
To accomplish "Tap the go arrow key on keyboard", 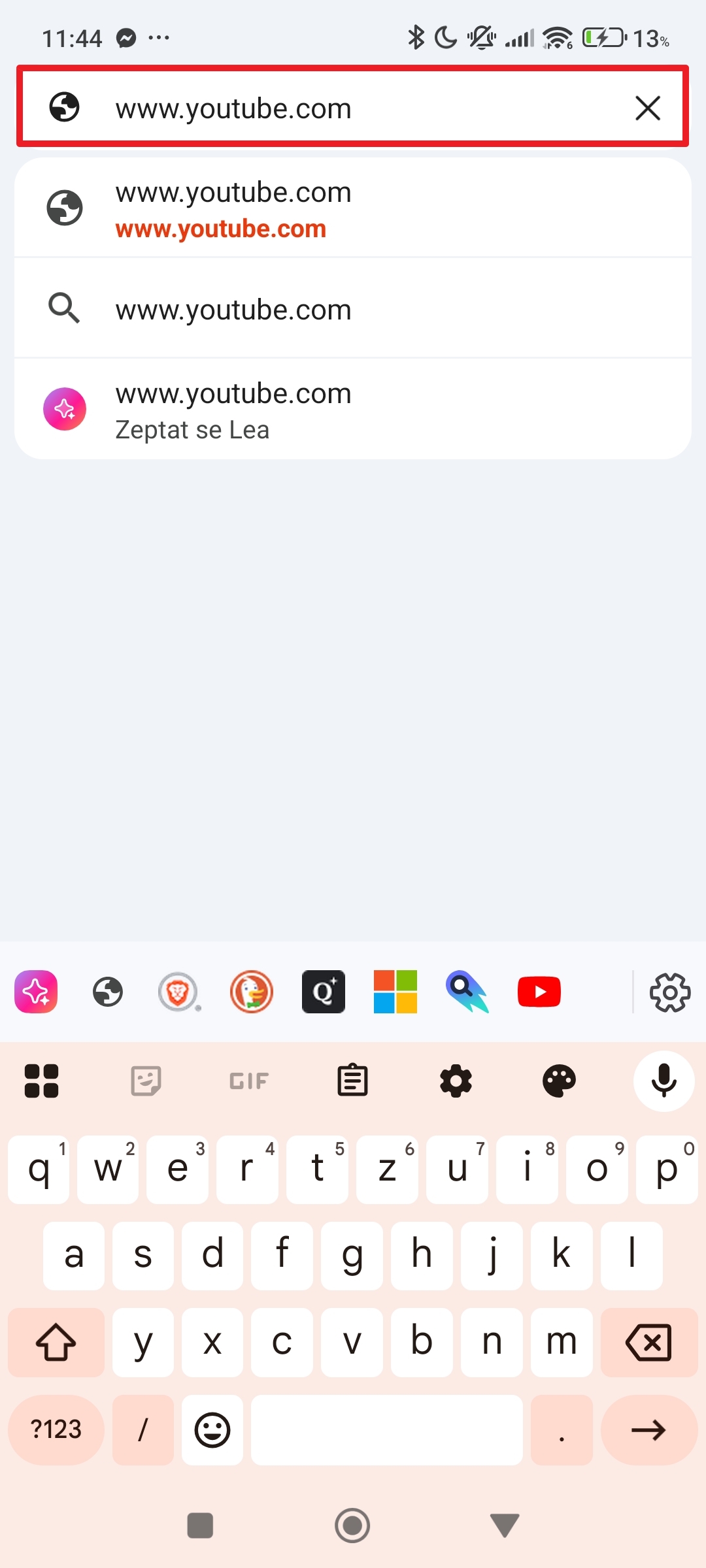I will 648,1430.
